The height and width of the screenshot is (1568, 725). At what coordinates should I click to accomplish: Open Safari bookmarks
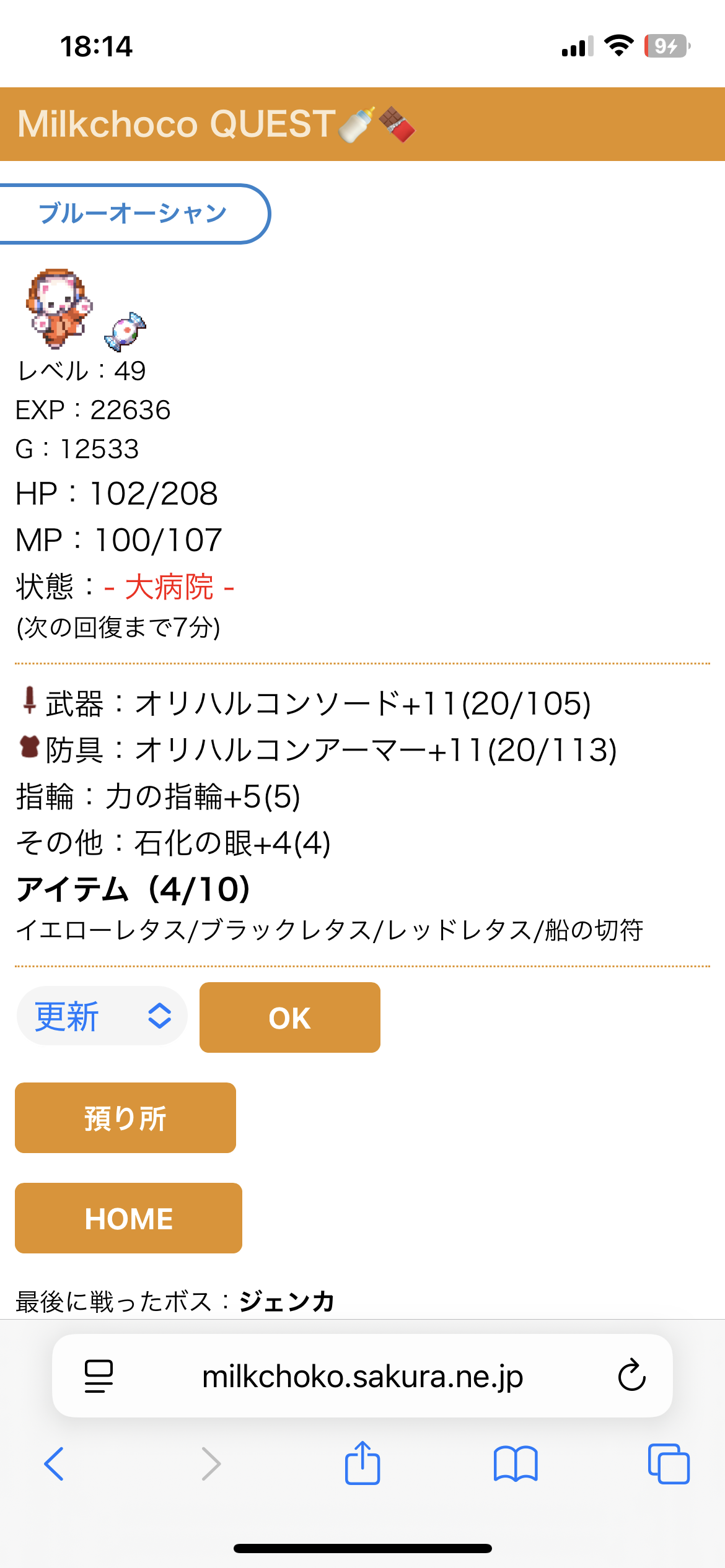coord(516,1464)
